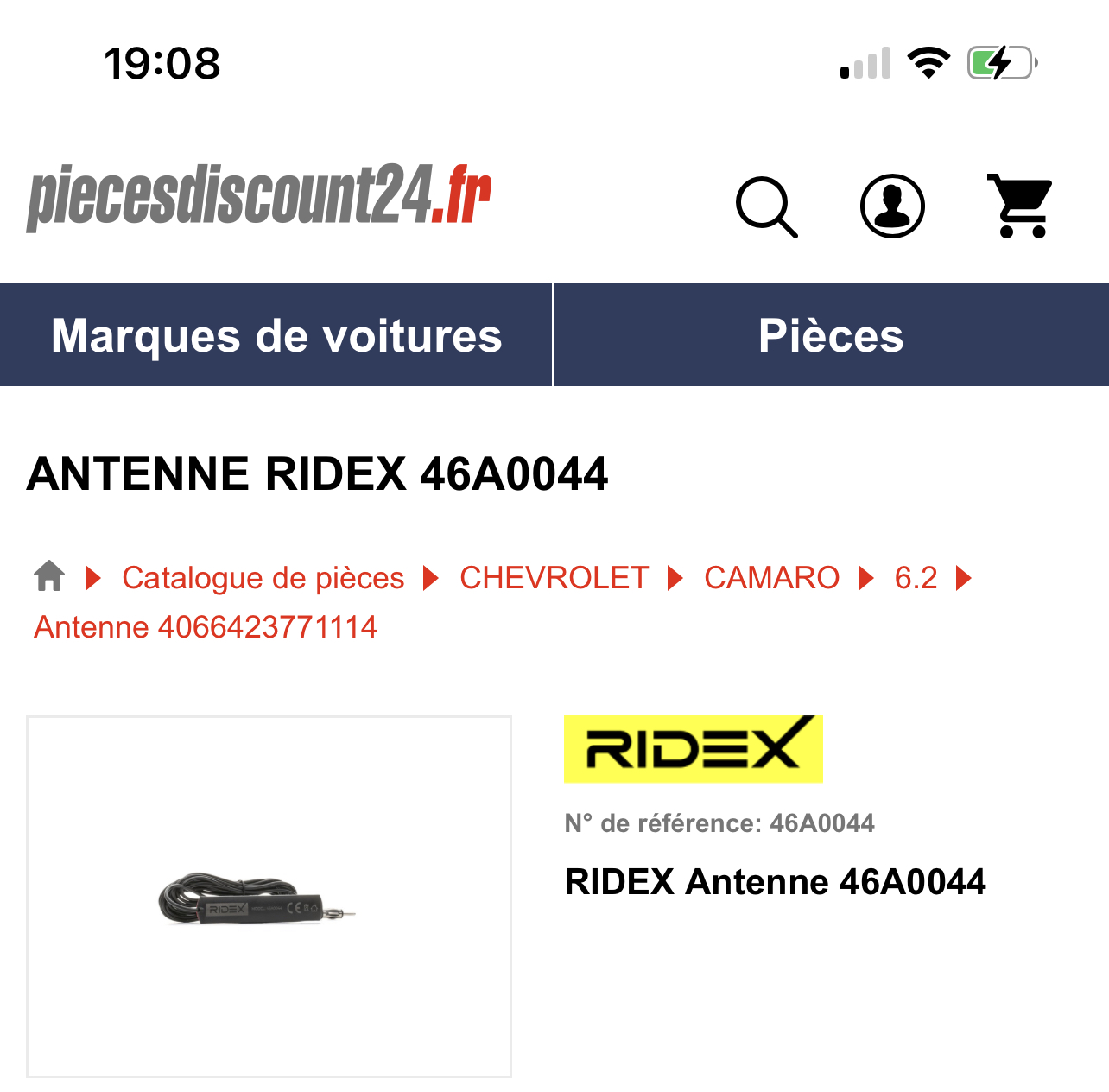Open the Pièces menu
The height and width of the screenshot is (1092, 1109).
tap(831, 335)
